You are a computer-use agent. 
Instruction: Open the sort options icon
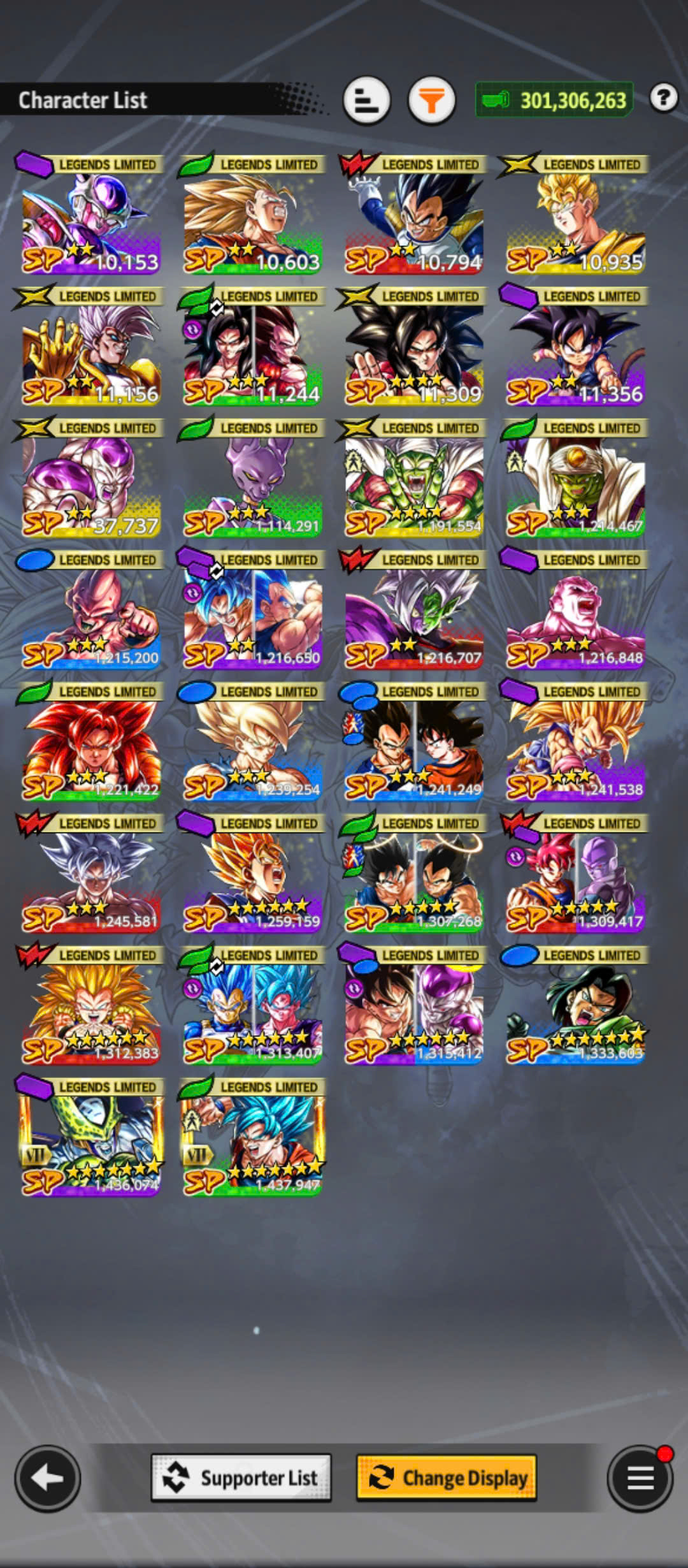tap(366, 100)
